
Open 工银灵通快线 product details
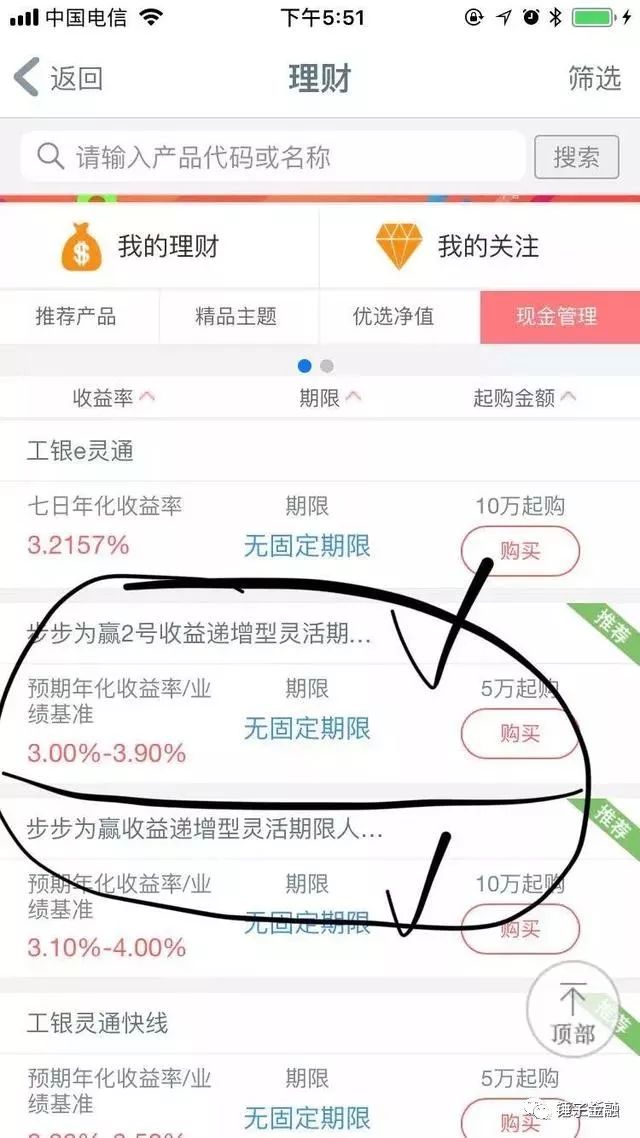[x=98, y=1023]
